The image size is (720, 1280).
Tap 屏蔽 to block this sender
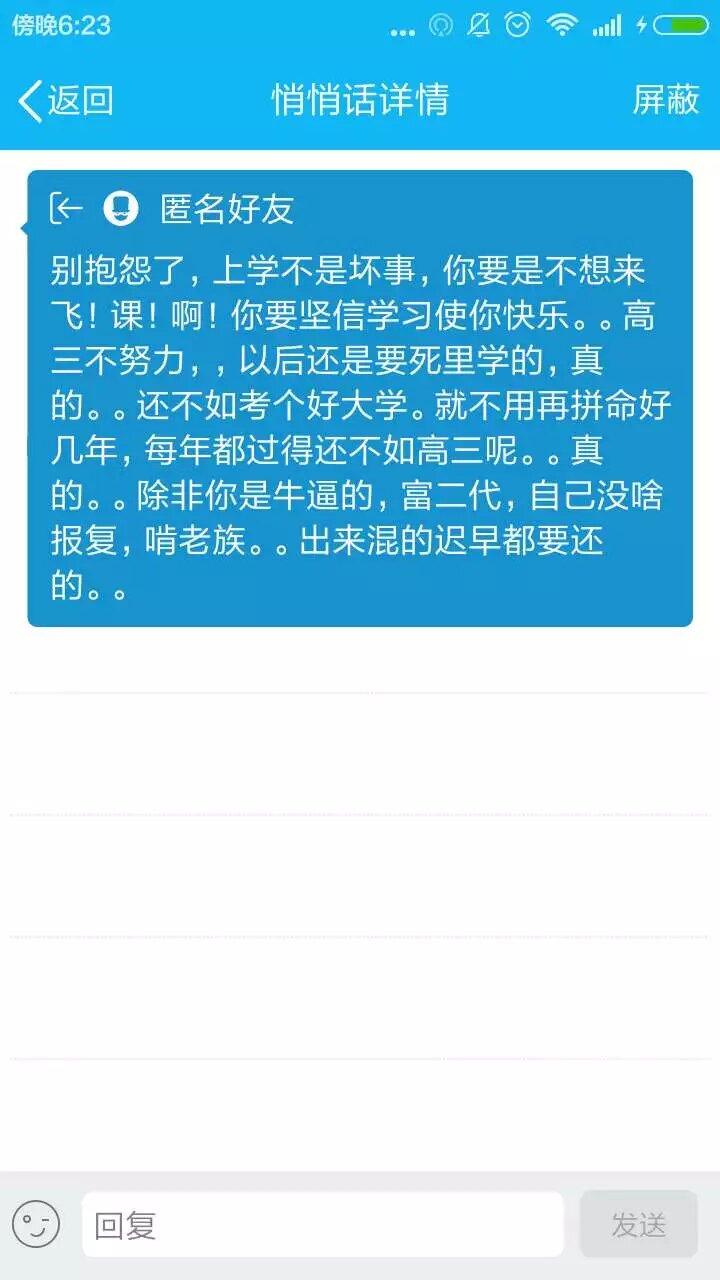(x=665, y=100)
